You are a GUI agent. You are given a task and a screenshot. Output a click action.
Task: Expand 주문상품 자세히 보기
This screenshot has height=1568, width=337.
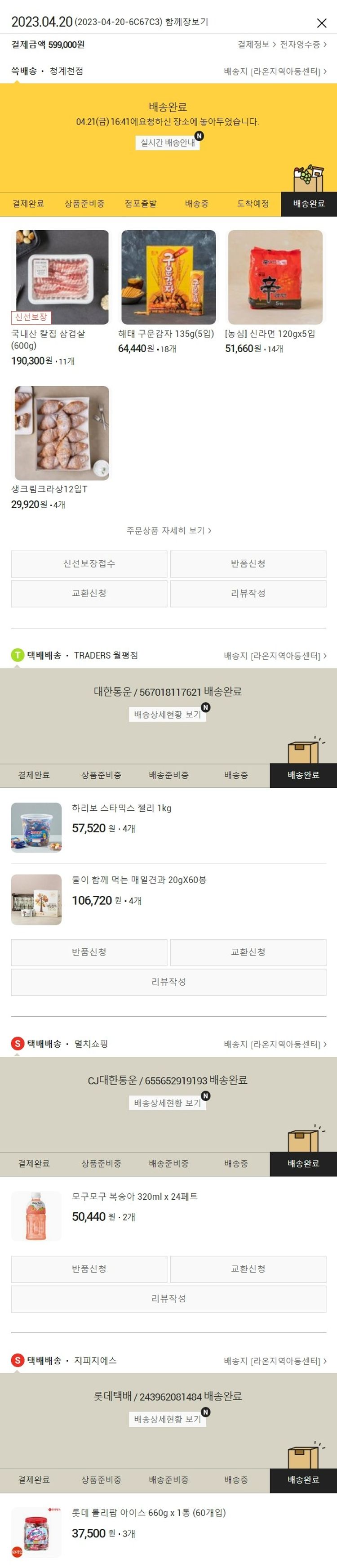tap(168, 530)
